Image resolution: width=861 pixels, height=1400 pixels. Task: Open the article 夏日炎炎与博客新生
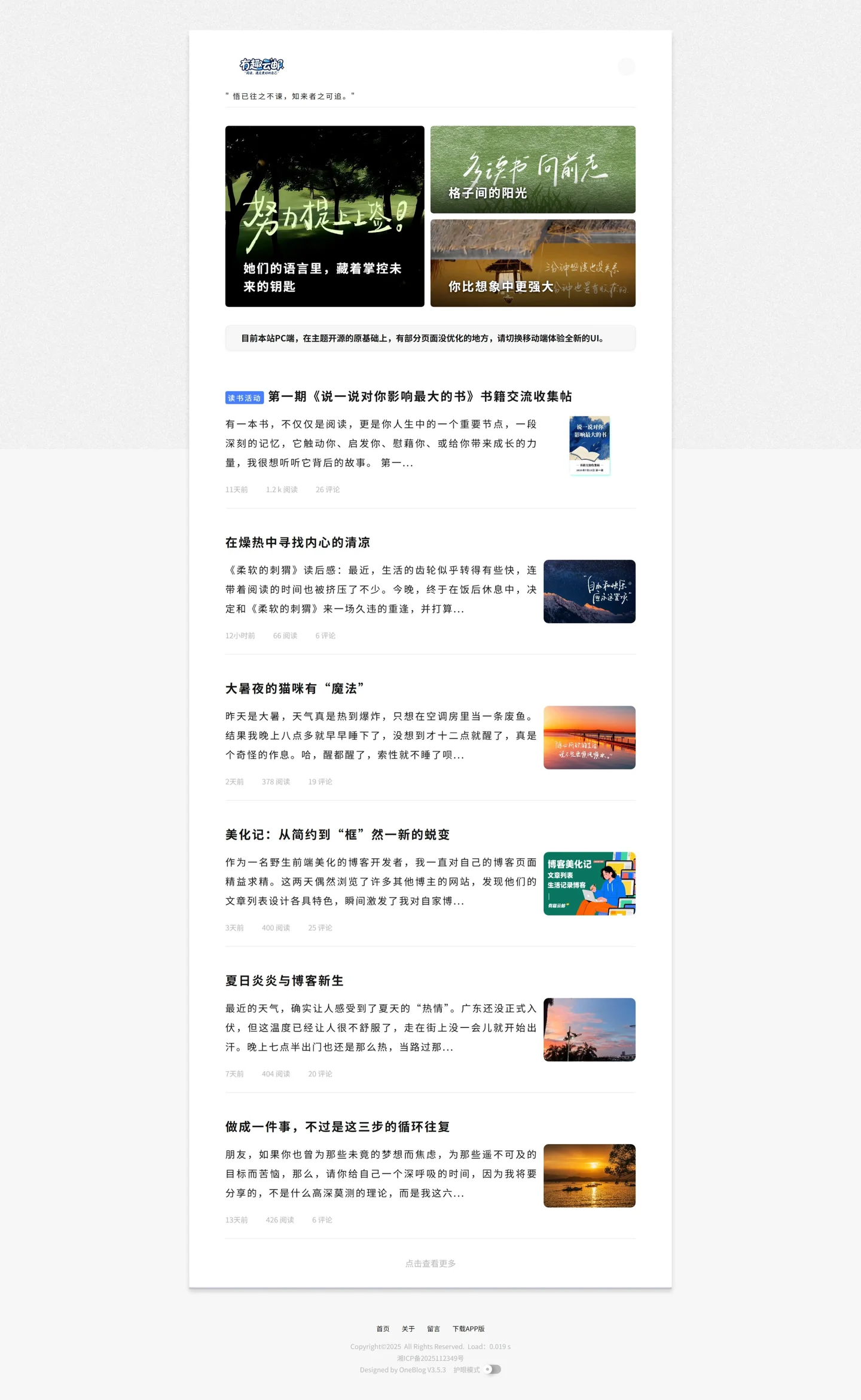[284, 981]
